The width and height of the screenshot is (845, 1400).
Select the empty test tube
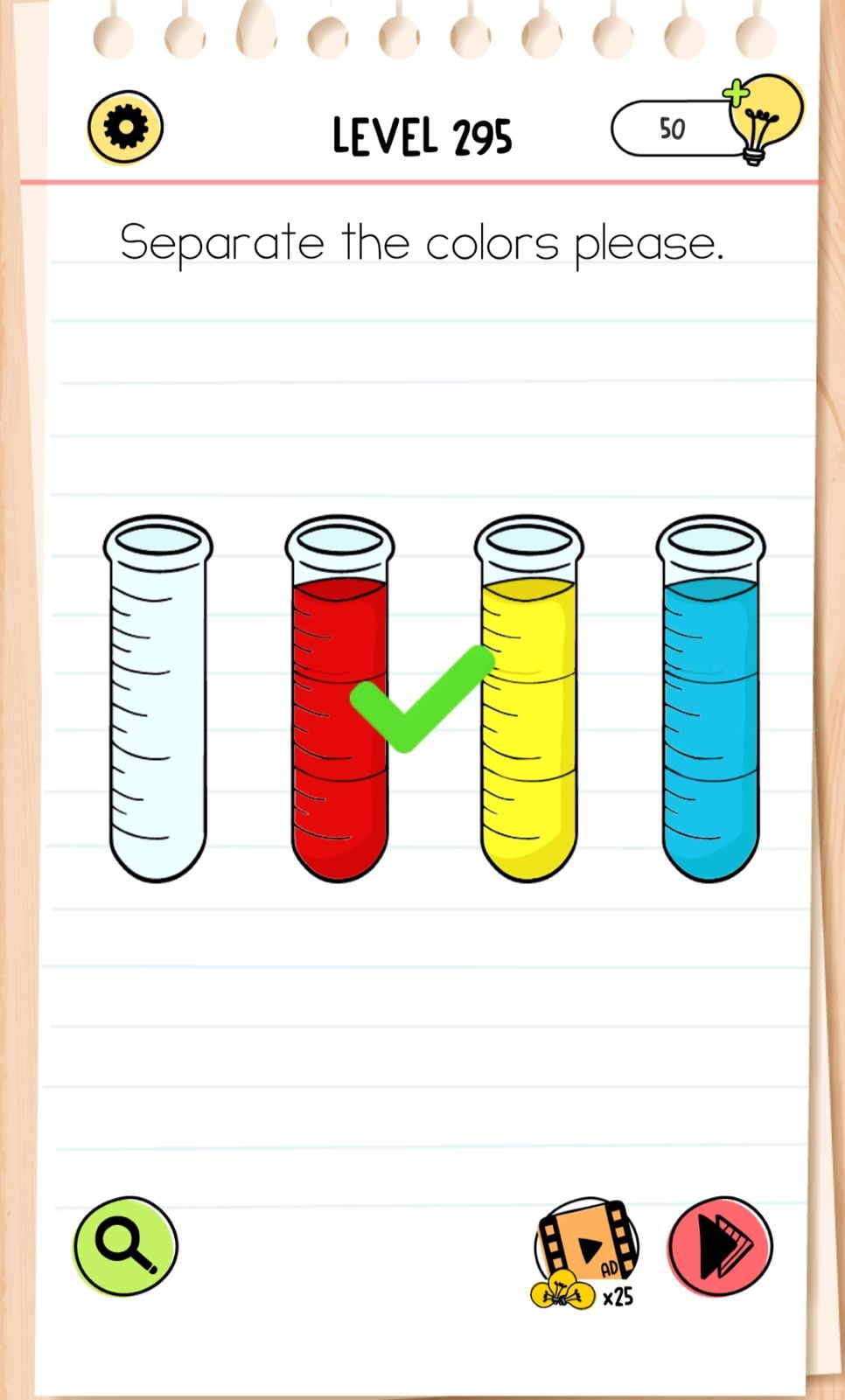(158, 700)
